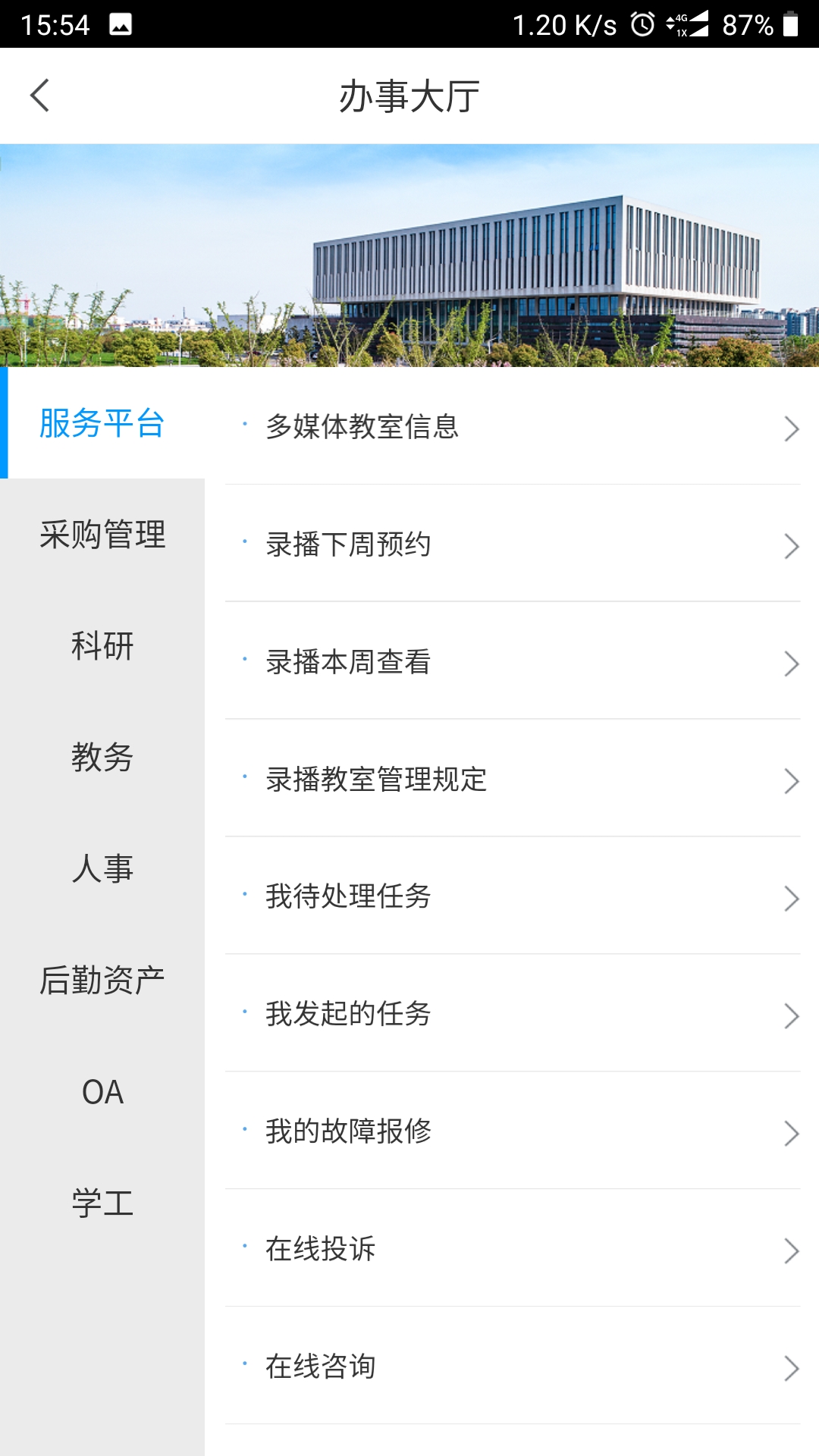Open the 学工 category
Screen dimensions: 819x1456
pyautogui.click(x=102, y=1203)
